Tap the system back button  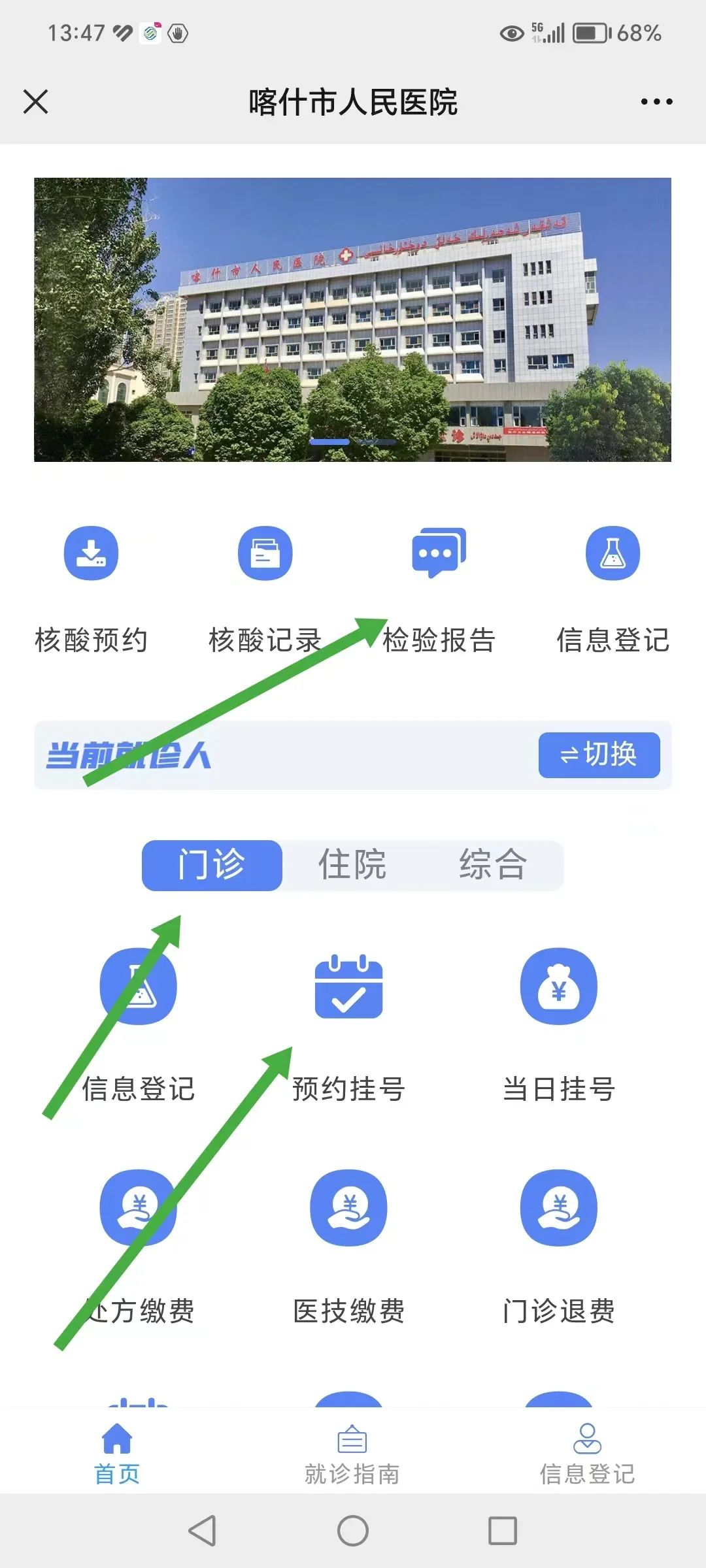coord(202,1530)
